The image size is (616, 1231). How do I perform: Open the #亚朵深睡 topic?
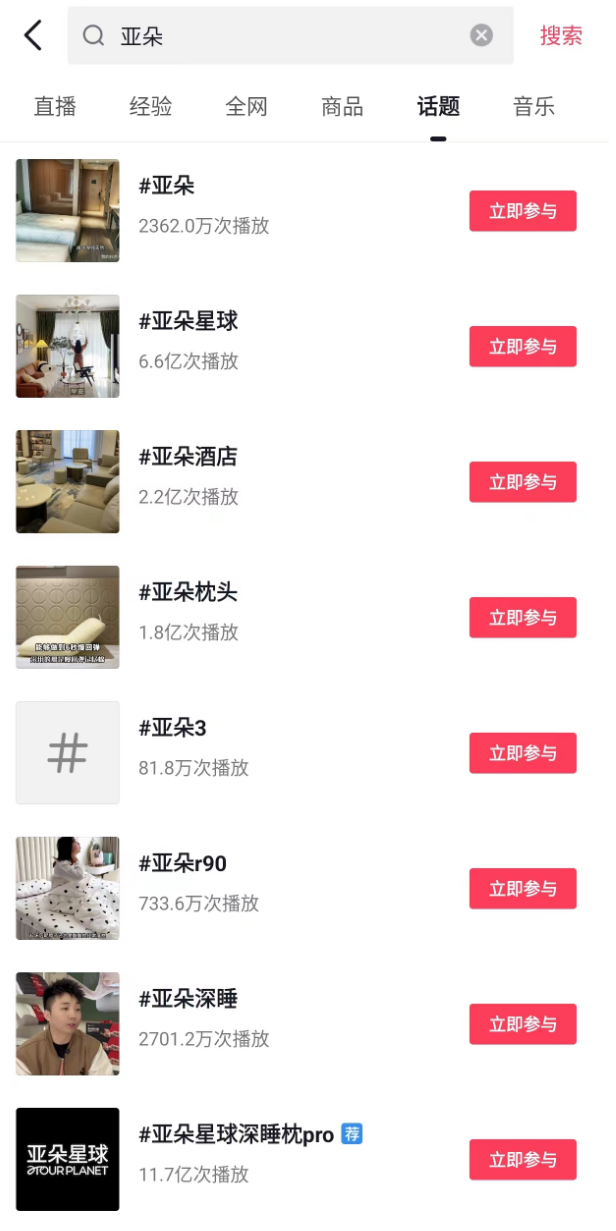click(188, 999)
